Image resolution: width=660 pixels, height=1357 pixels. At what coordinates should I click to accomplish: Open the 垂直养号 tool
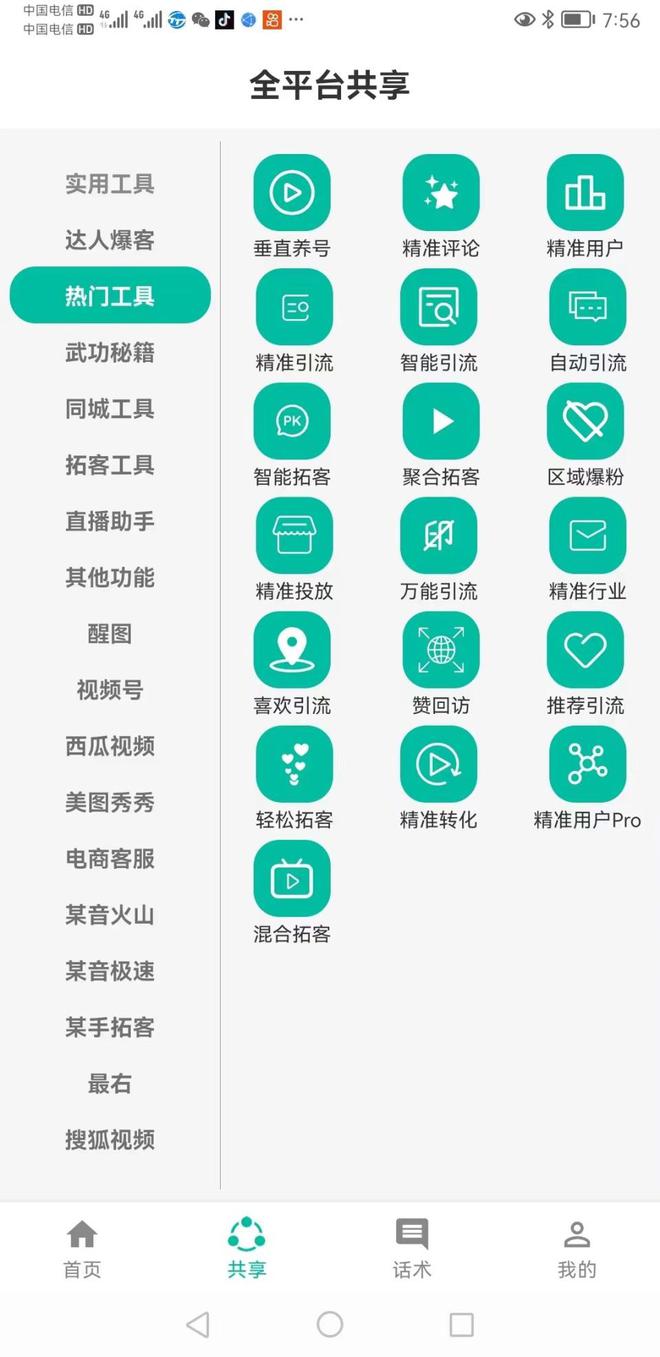pyautogui.click(x=292, y=193)
